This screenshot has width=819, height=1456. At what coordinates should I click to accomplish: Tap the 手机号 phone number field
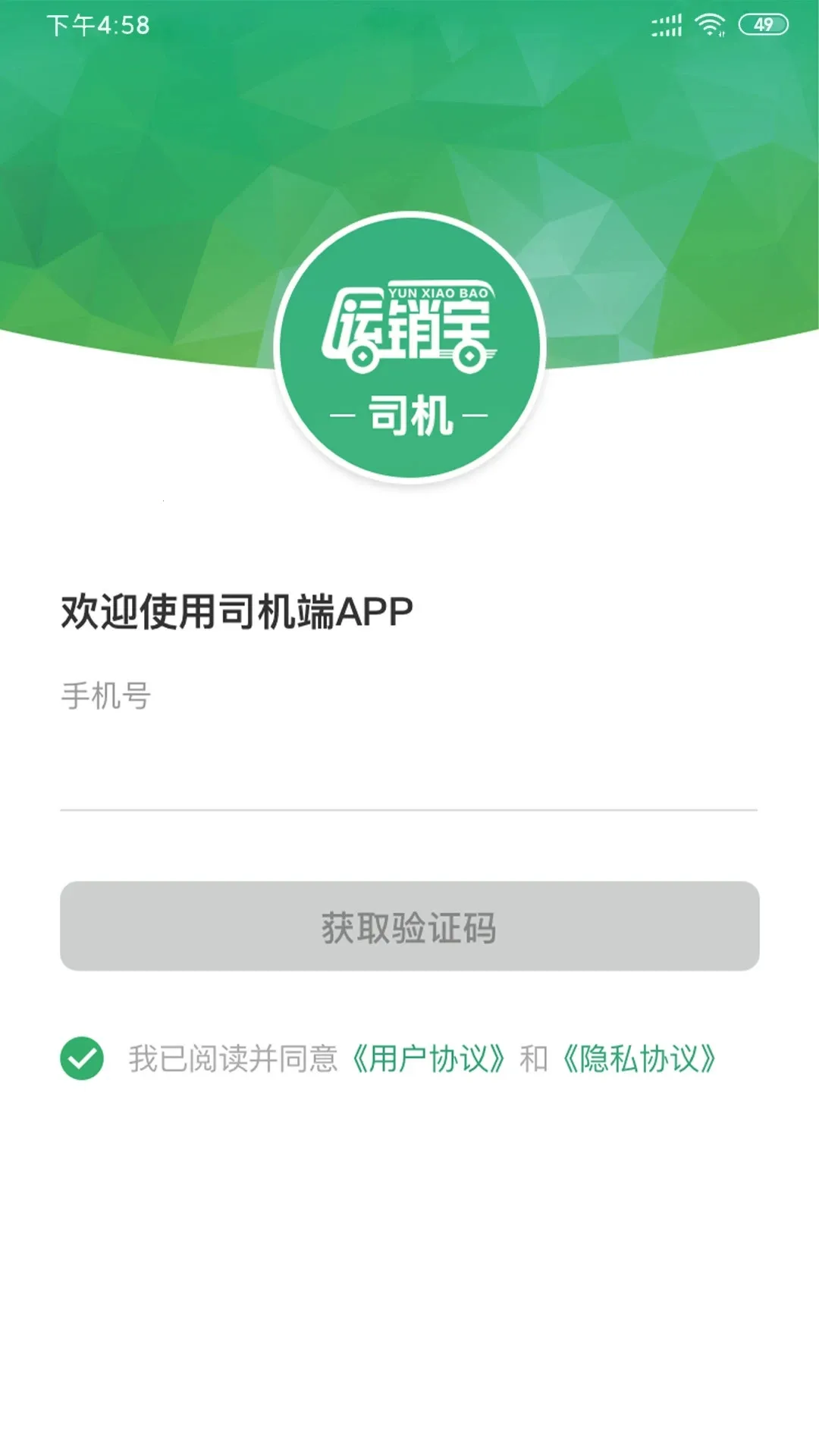point(409,766)
